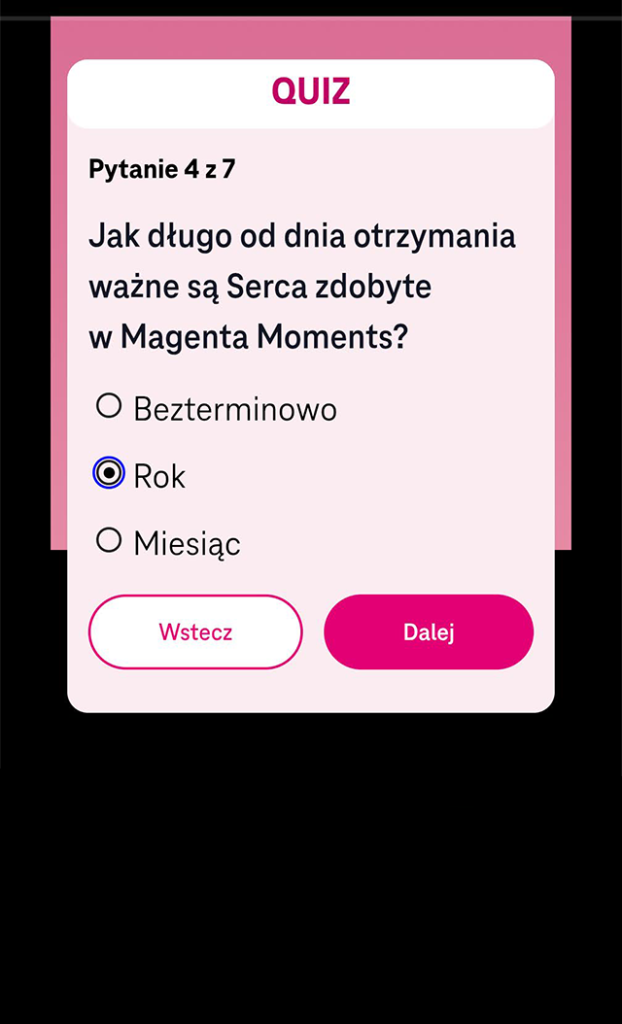Image resolution: width=622 pixels, height=1024 pixels.
Task: Continue to next question with Dalej
Action: point(428,632)
